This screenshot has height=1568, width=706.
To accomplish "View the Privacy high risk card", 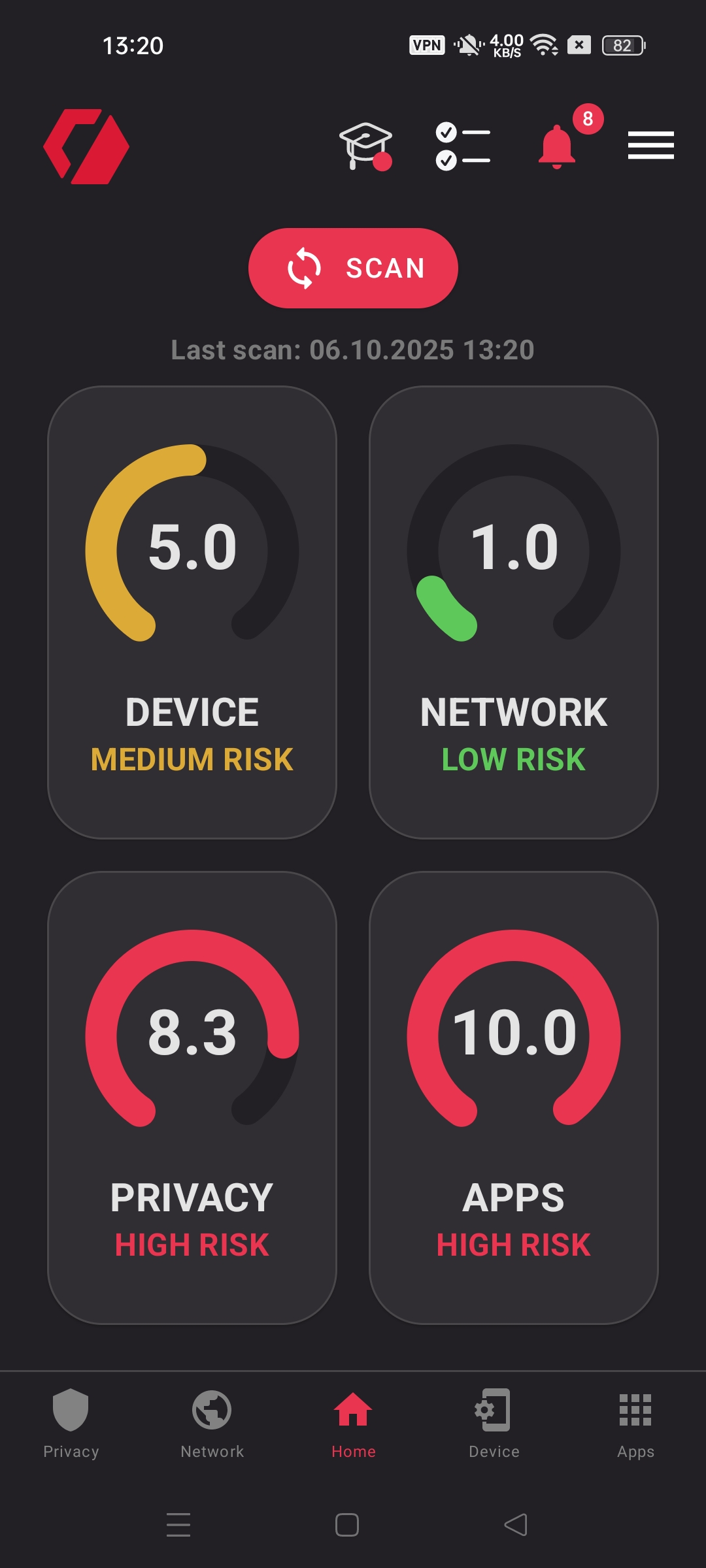I will pyautogui.click(x=192, y=1098).
